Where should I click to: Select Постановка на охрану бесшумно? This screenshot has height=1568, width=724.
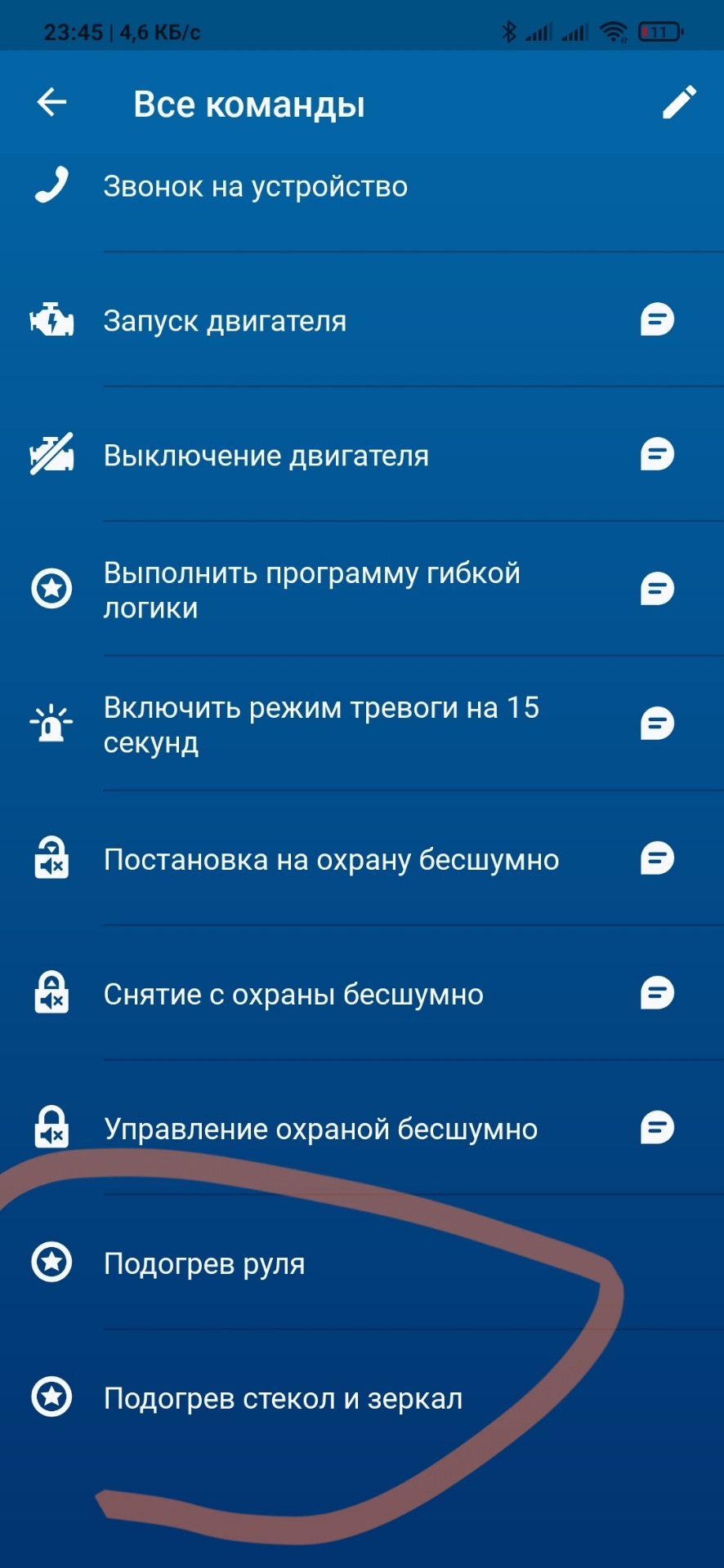pos(331,860)
